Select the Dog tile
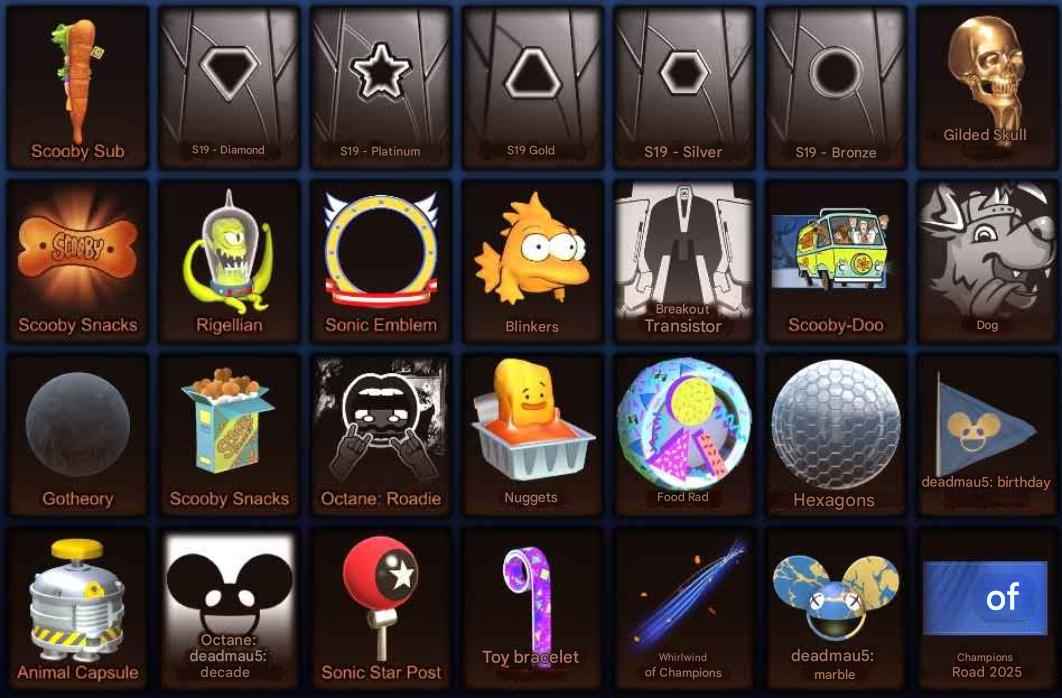This screenshot has width=1062, height=698. [x=985, y=260]
